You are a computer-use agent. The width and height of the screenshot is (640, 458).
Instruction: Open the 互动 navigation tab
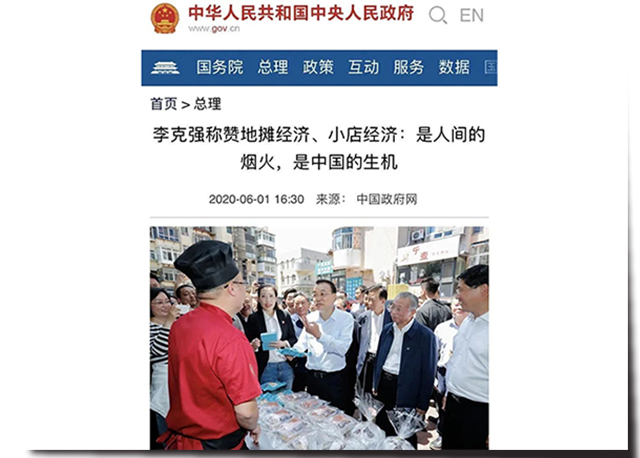coord(363,67)
